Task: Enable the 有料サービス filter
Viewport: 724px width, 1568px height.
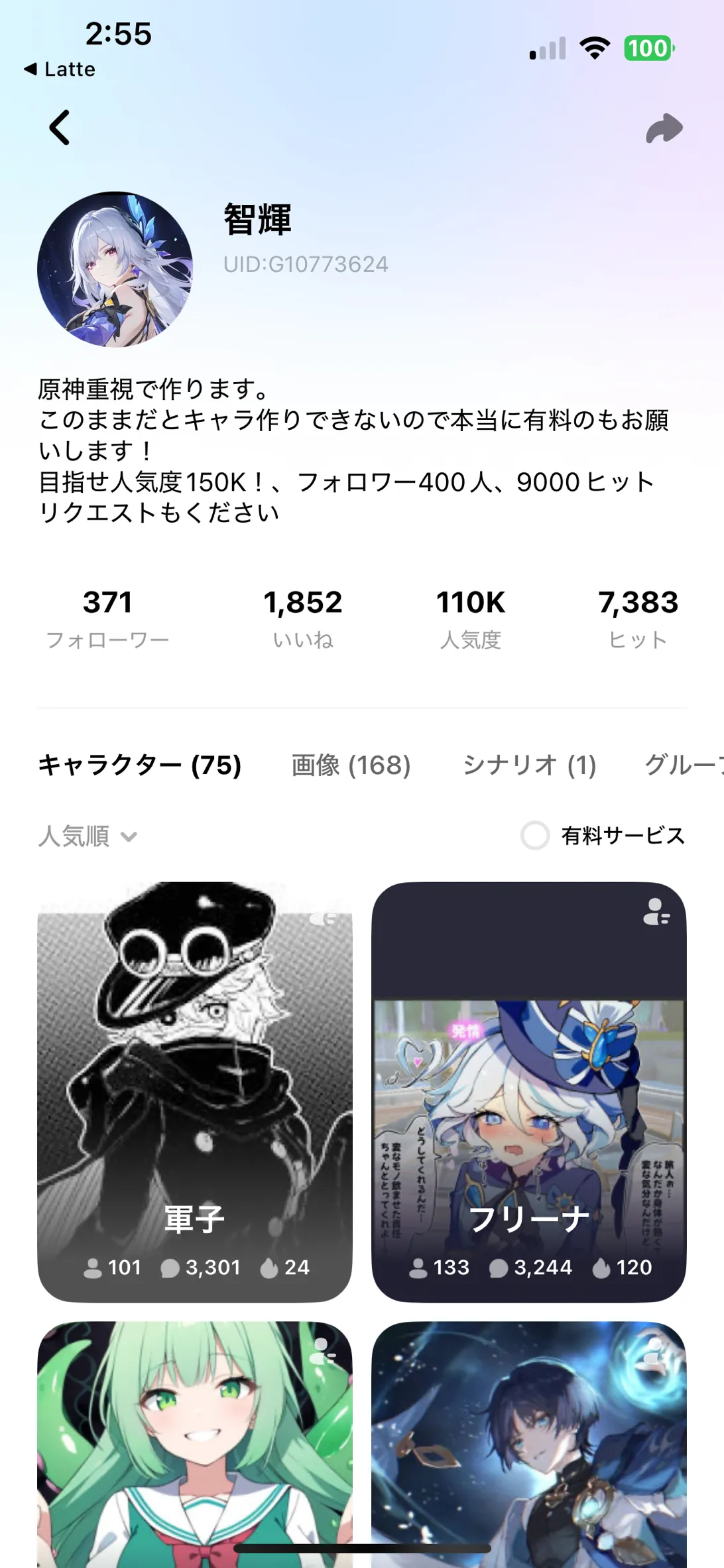Action: (535, 836)
